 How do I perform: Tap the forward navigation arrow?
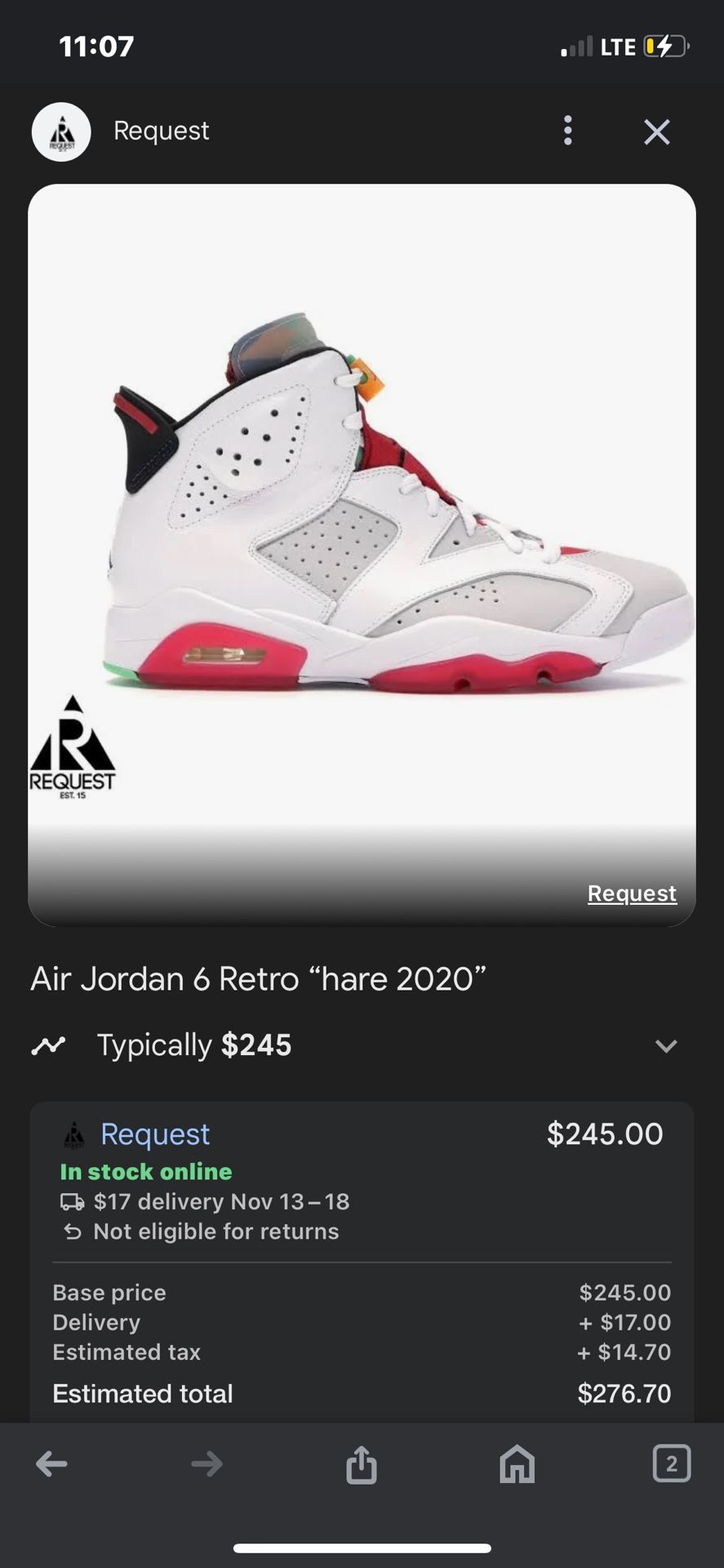tap(207, 1463)
